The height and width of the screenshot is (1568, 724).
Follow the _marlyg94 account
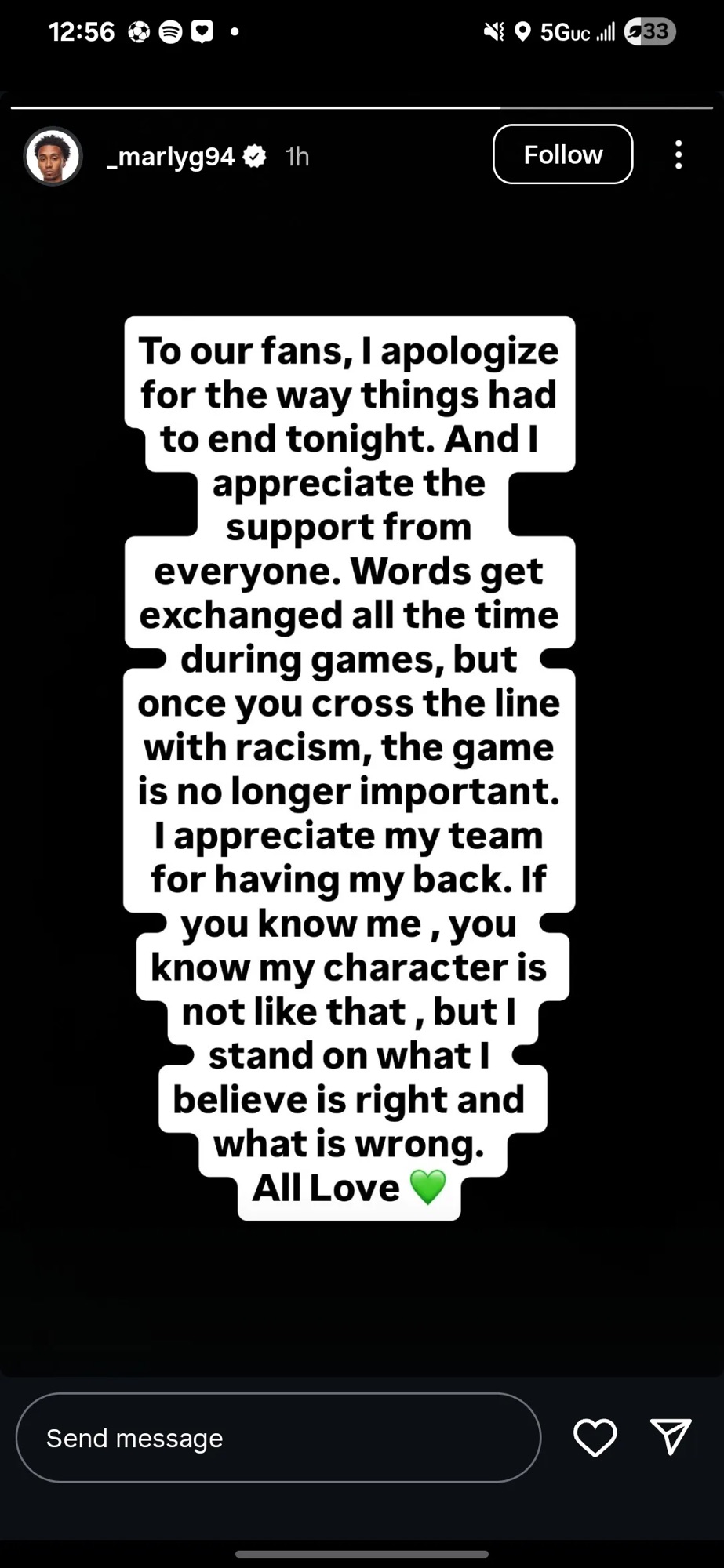coord(562,154)
